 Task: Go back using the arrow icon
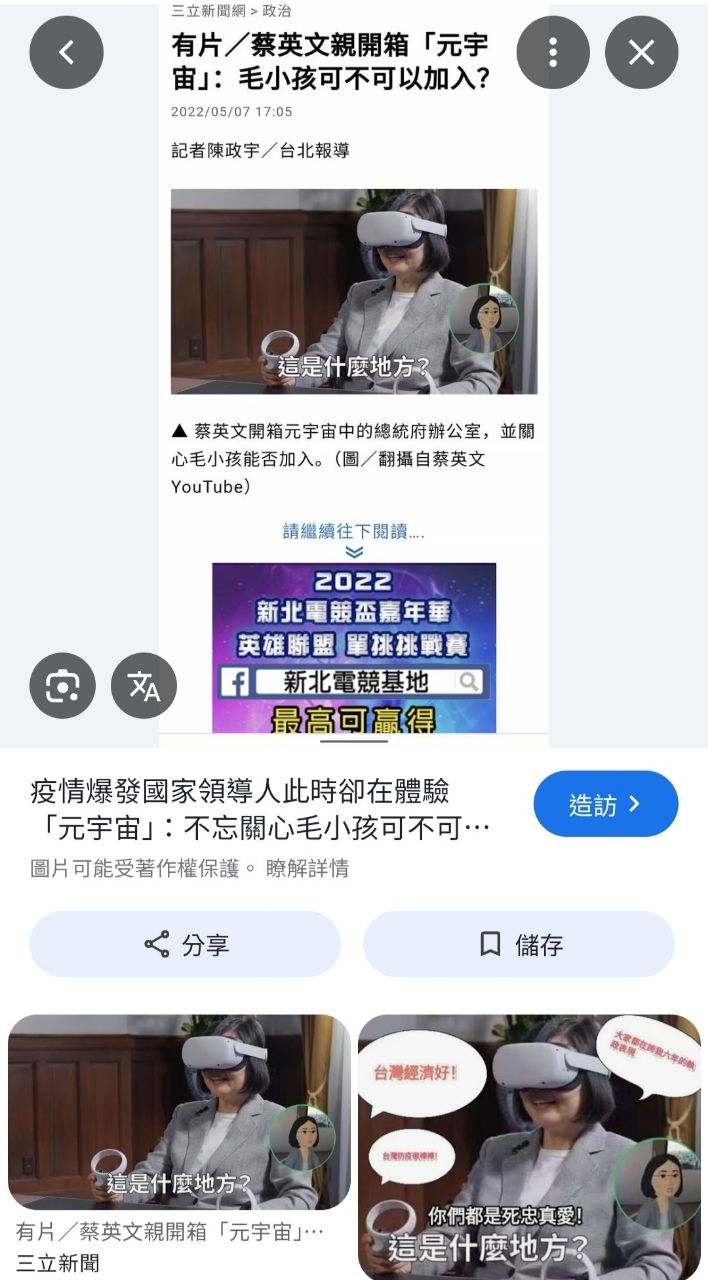click(x=67, y=52)
